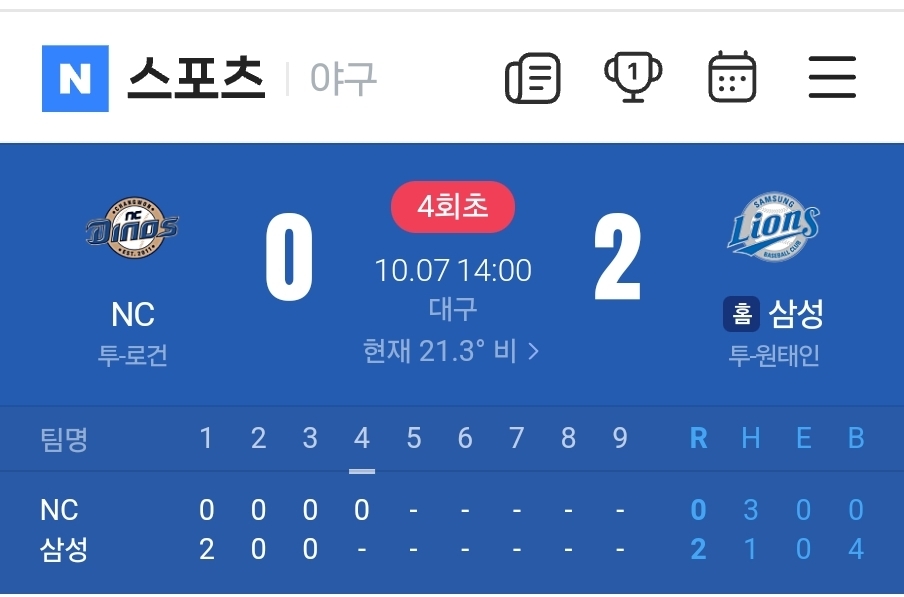Viewport: 904px width, 597px height.
Task: Open the rankings trophy icon
Action: click(x=633, y=77)
